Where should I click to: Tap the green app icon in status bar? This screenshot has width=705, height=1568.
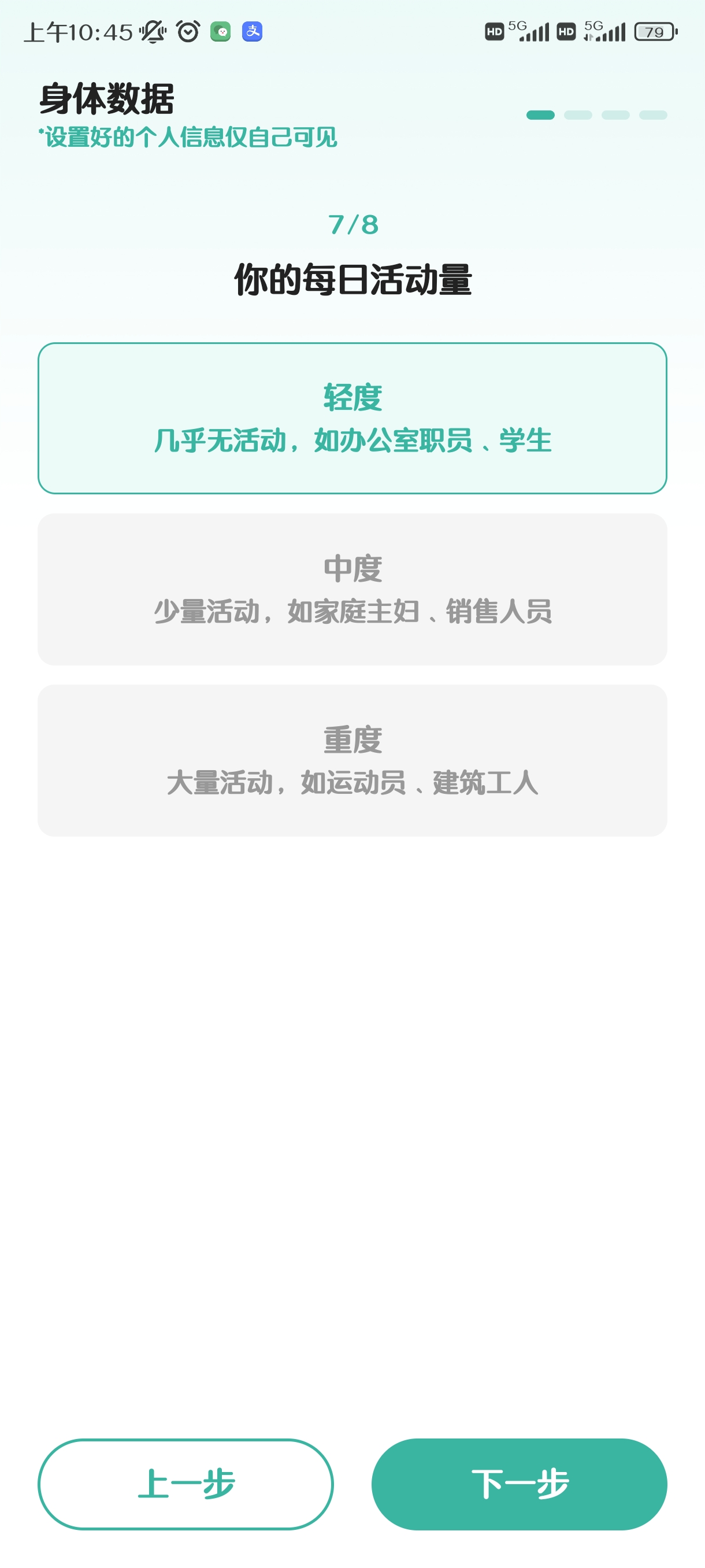[x=220, y=32]
